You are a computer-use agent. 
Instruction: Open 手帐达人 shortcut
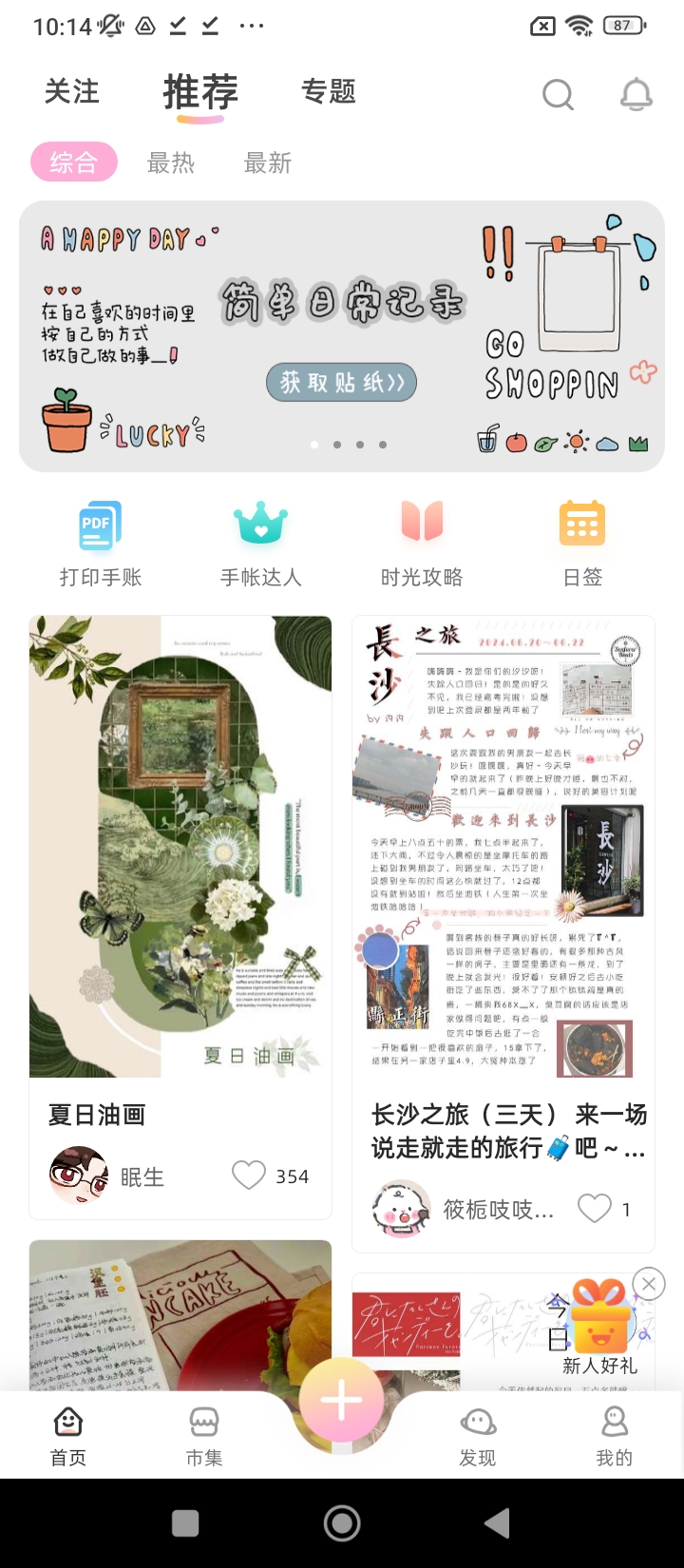[260, 544]
